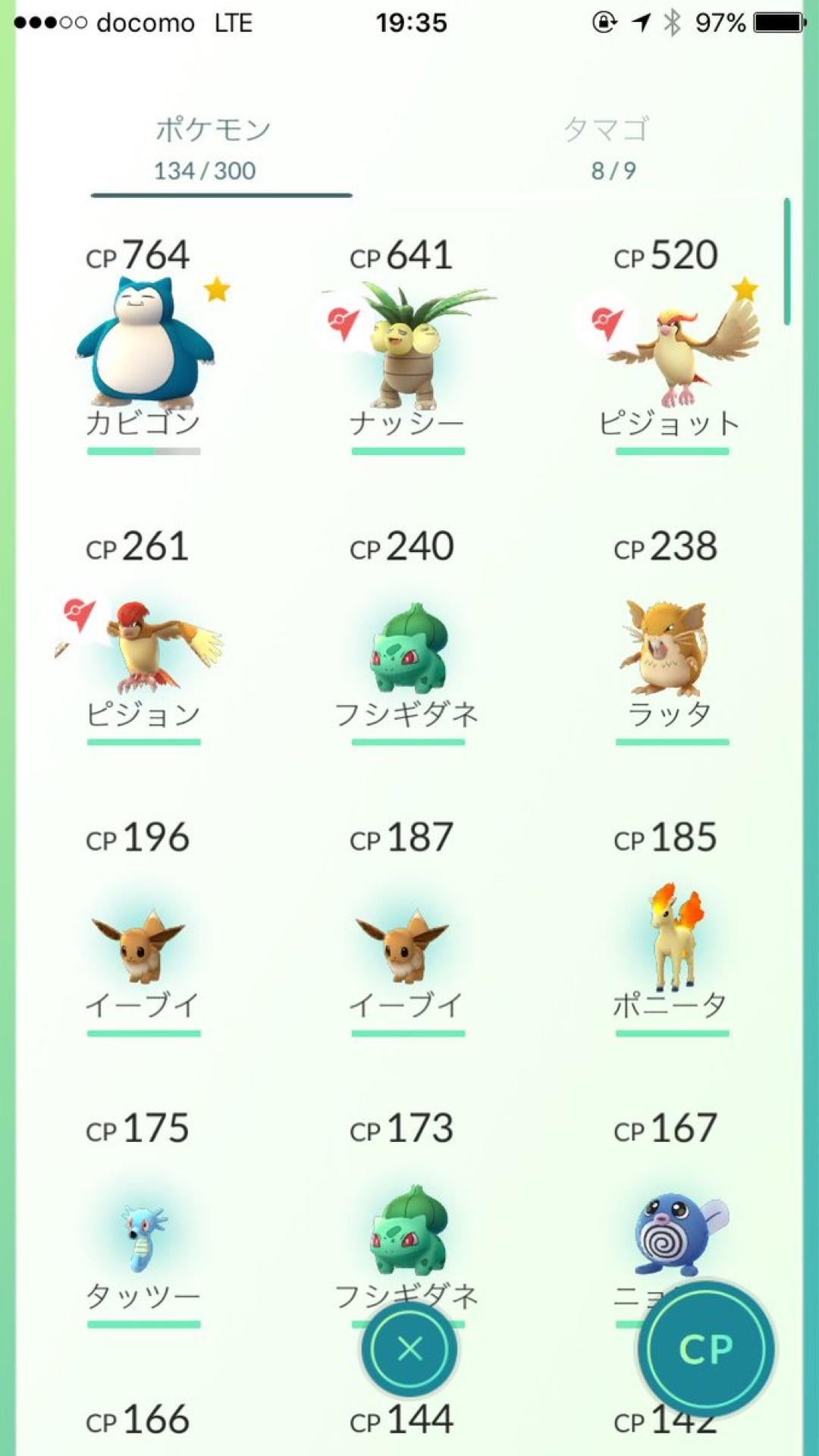819x1456 pixels.
Task: Switch to the タマゴ tab
Action: [607, 148]
